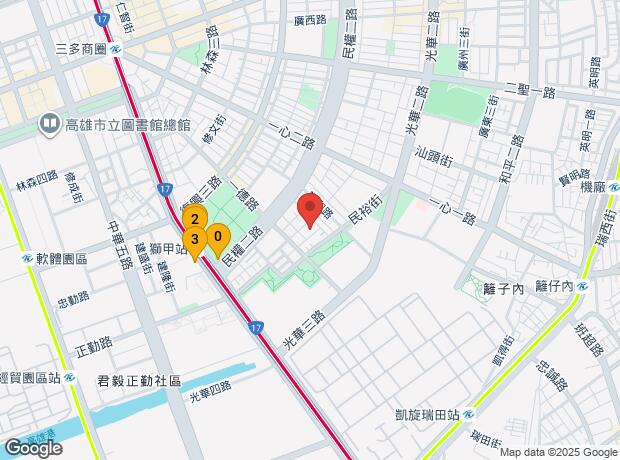
Task: Select the orange marker labeled 0
Action: pyautogui.click(x=218, y=238)
